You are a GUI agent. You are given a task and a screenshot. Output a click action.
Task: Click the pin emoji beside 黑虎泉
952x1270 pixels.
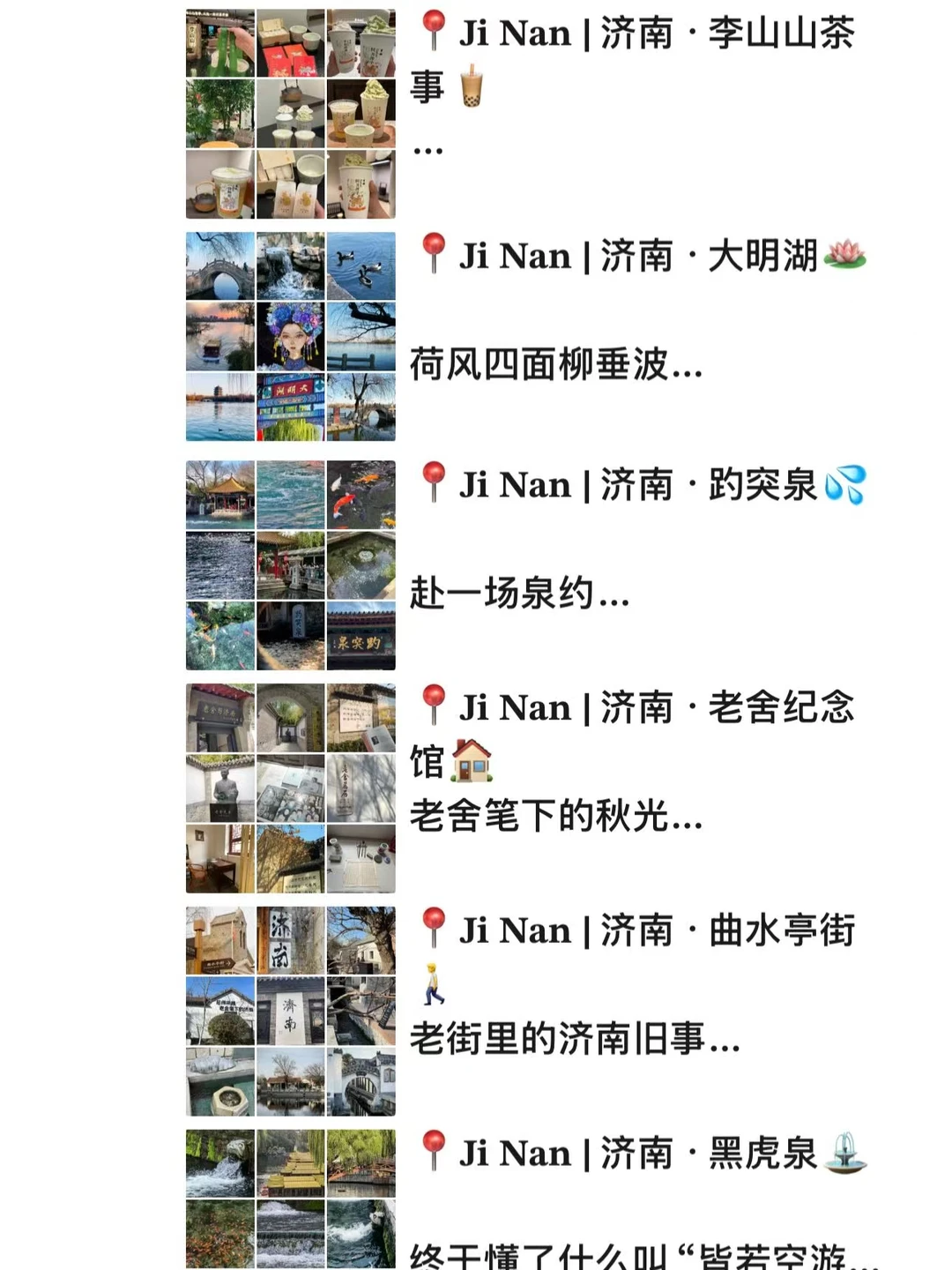435,1152
